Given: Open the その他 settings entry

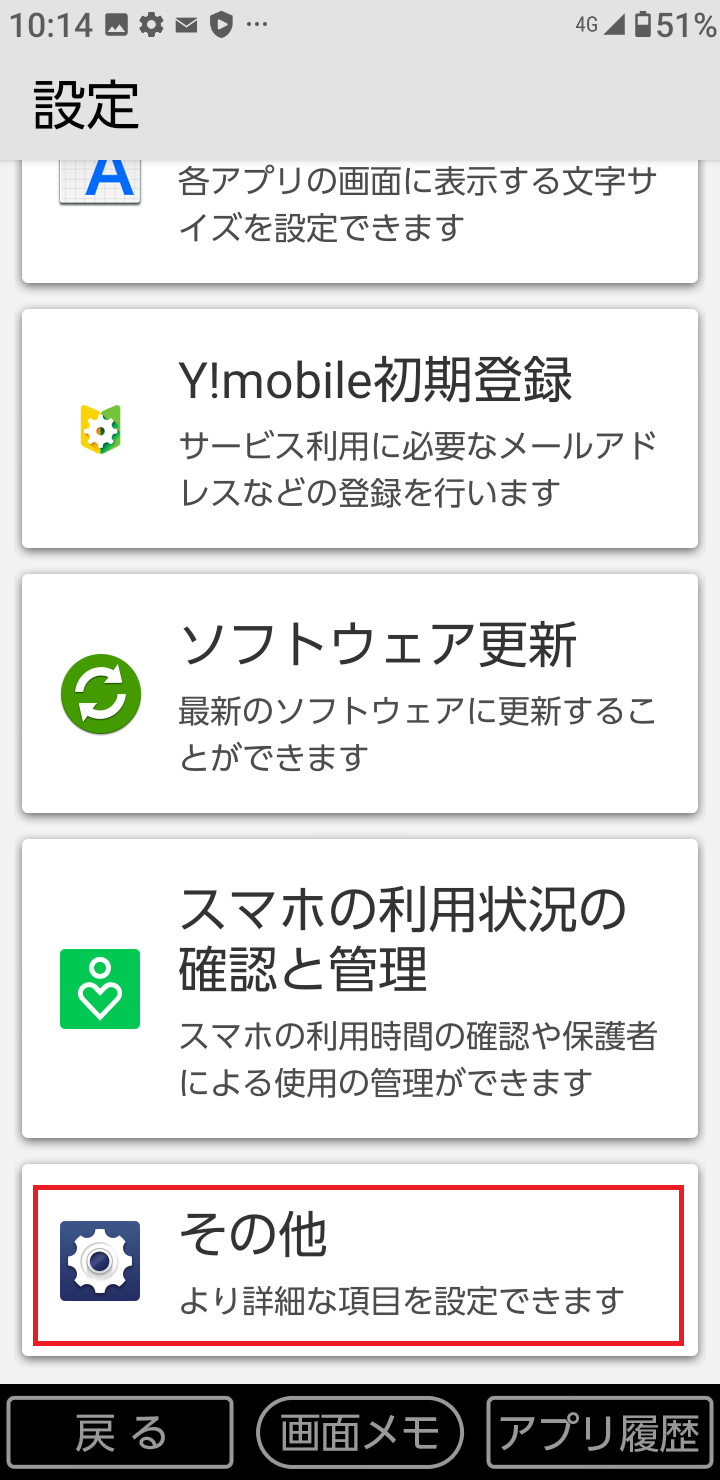Looking at the screenshot, I should point(360,1256).
